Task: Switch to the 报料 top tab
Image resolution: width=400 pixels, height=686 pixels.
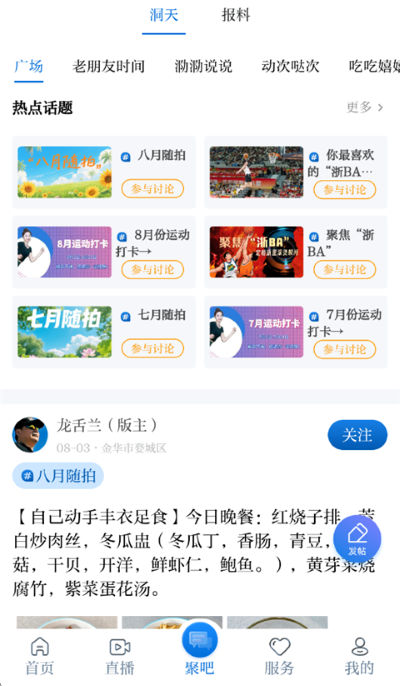Action: 235,15
